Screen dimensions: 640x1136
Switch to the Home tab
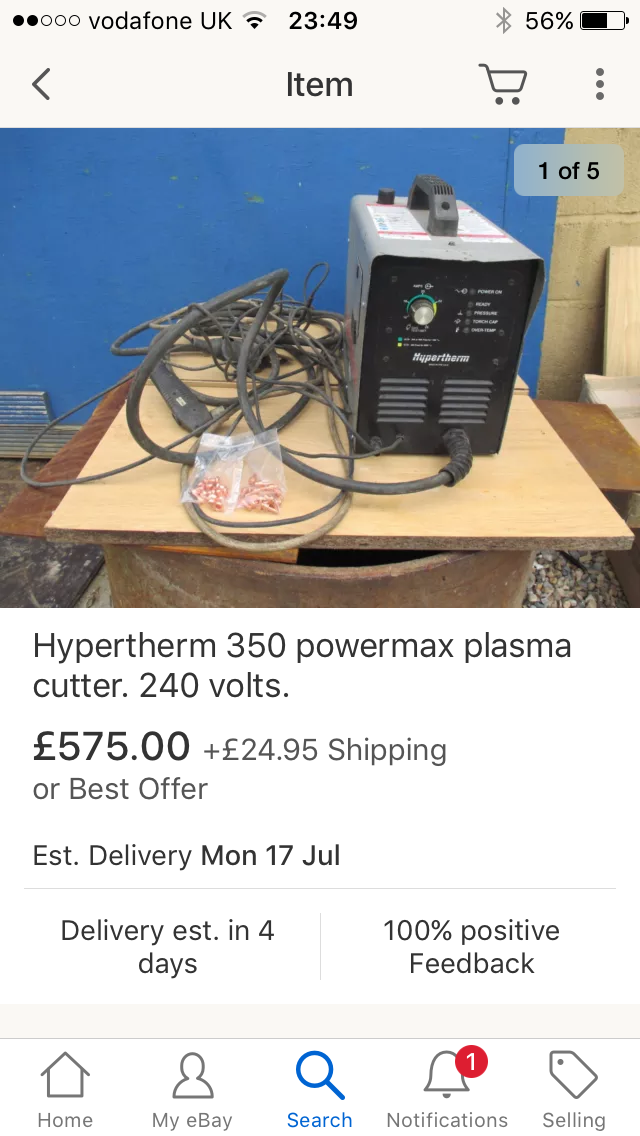pos(65,1090)
